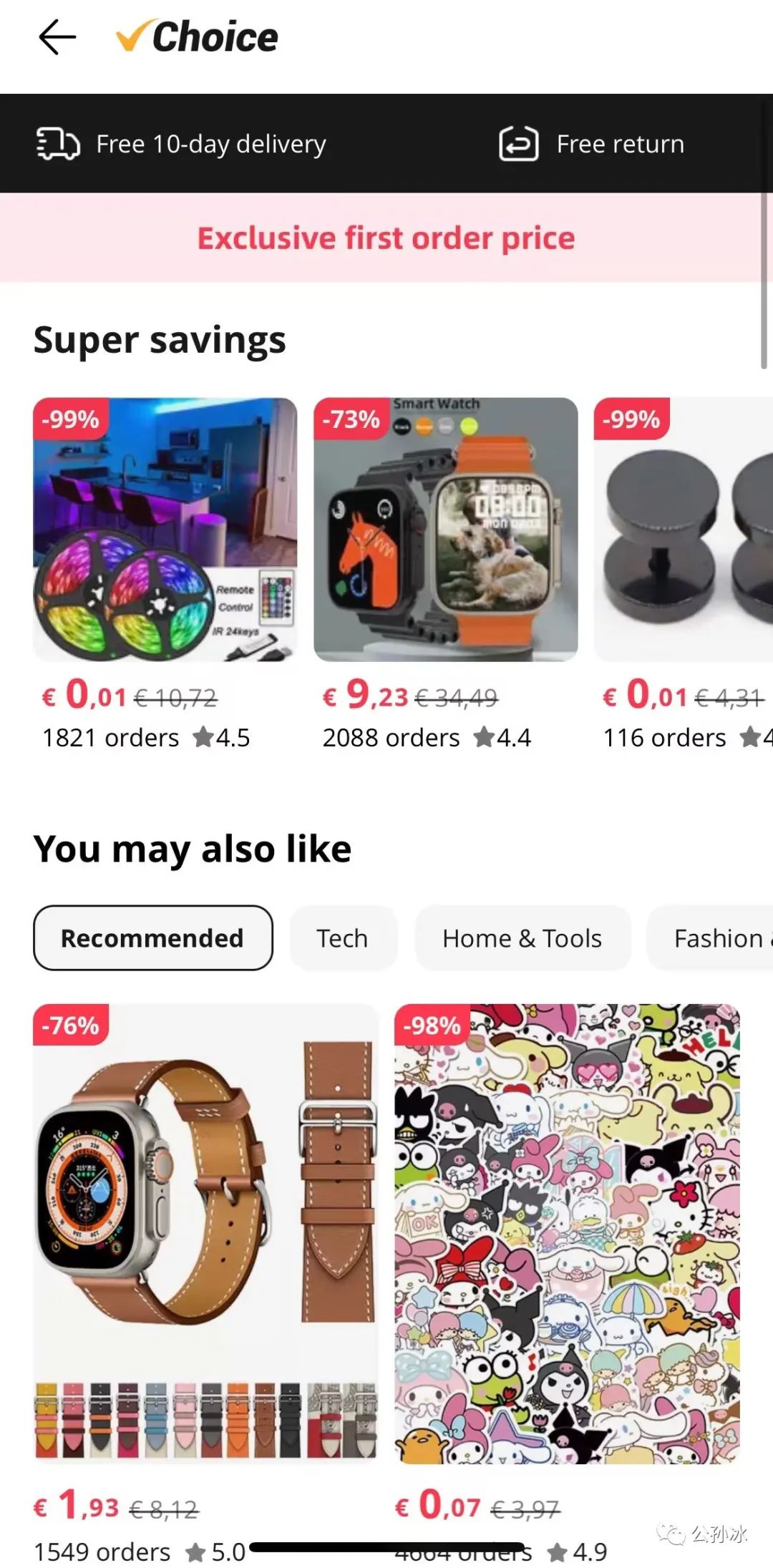This screenshot has width=773, height=1568.
Task: Enable the Home & Tools filter
Action: coord(522,938)
